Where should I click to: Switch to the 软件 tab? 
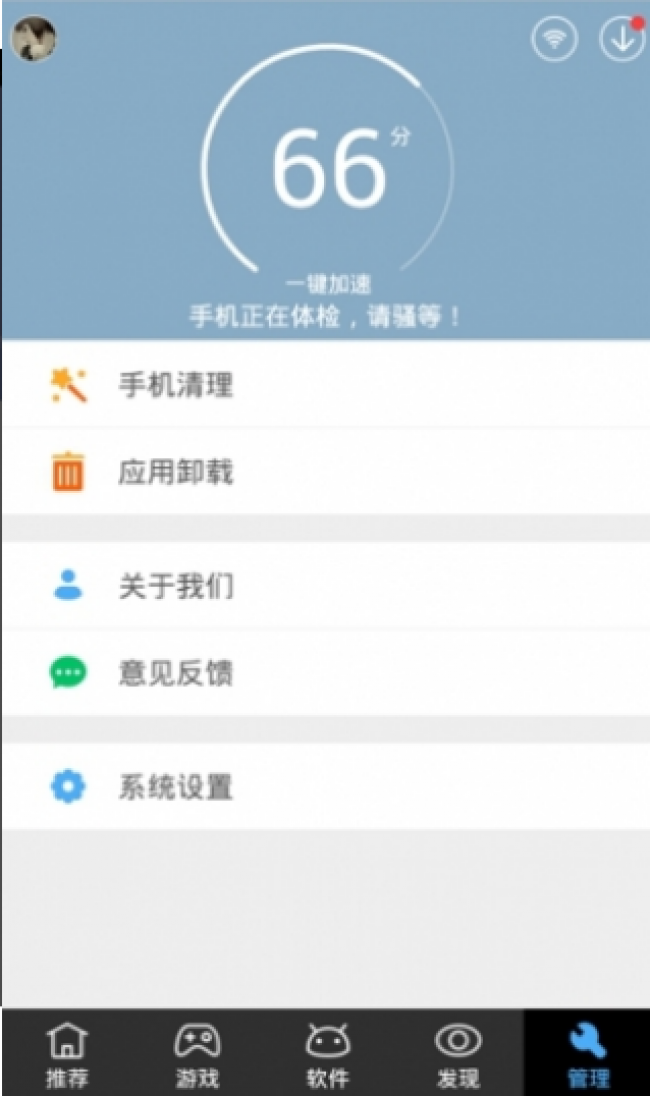point(328,1053)
